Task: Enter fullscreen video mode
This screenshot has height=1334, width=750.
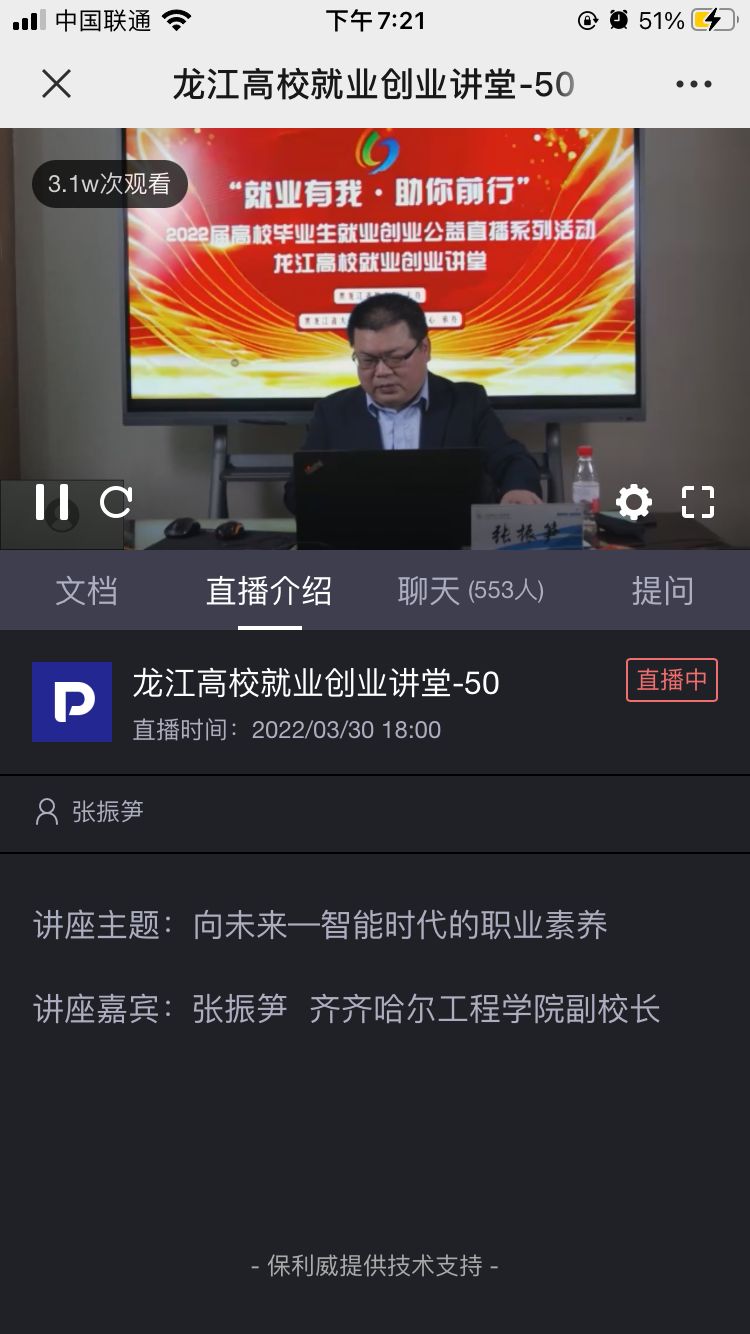Action: [x=698, y=502]
